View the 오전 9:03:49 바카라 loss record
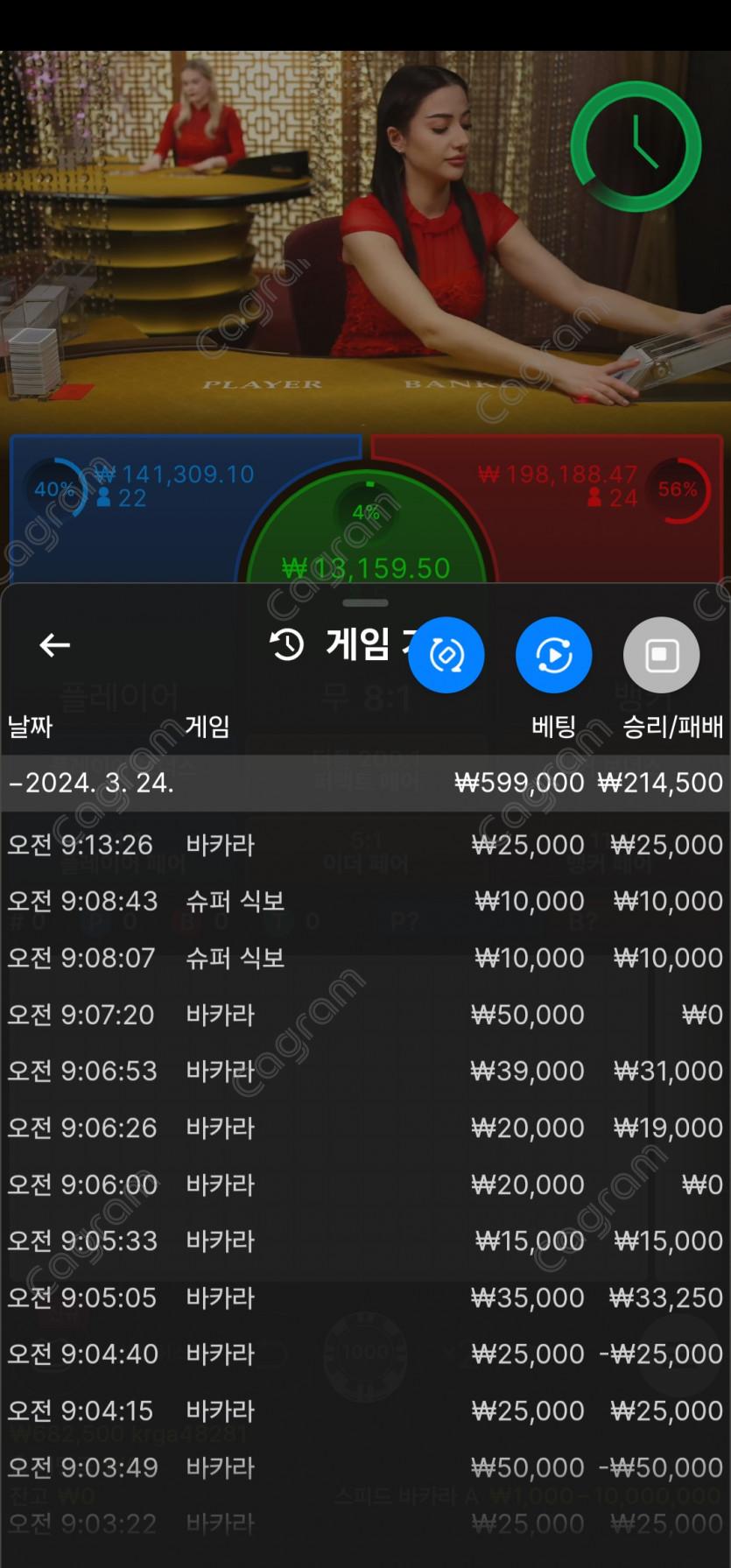Viewport: 731px width, 1568px height. 365,1467
